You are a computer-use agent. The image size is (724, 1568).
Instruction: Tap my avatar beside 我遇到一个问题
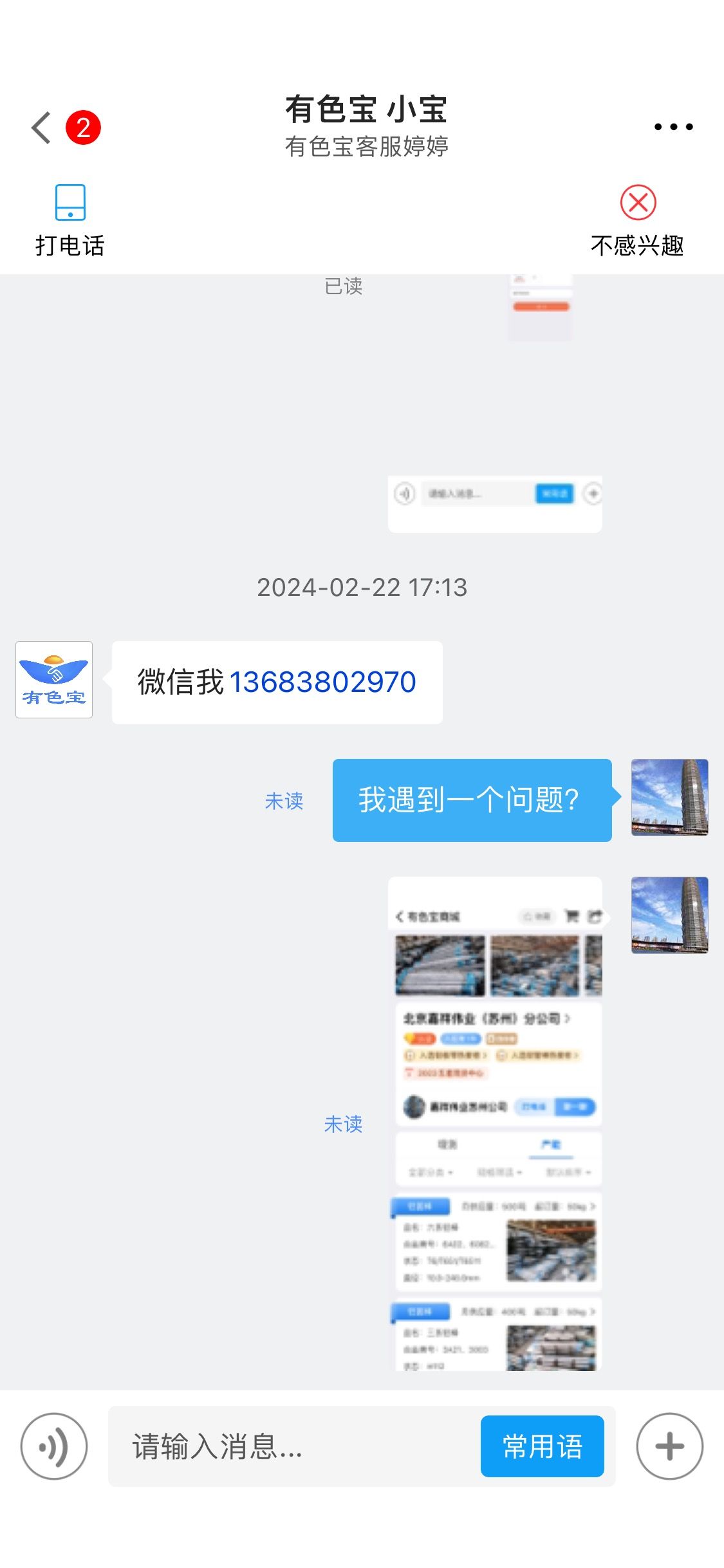[x=669, y=798]
